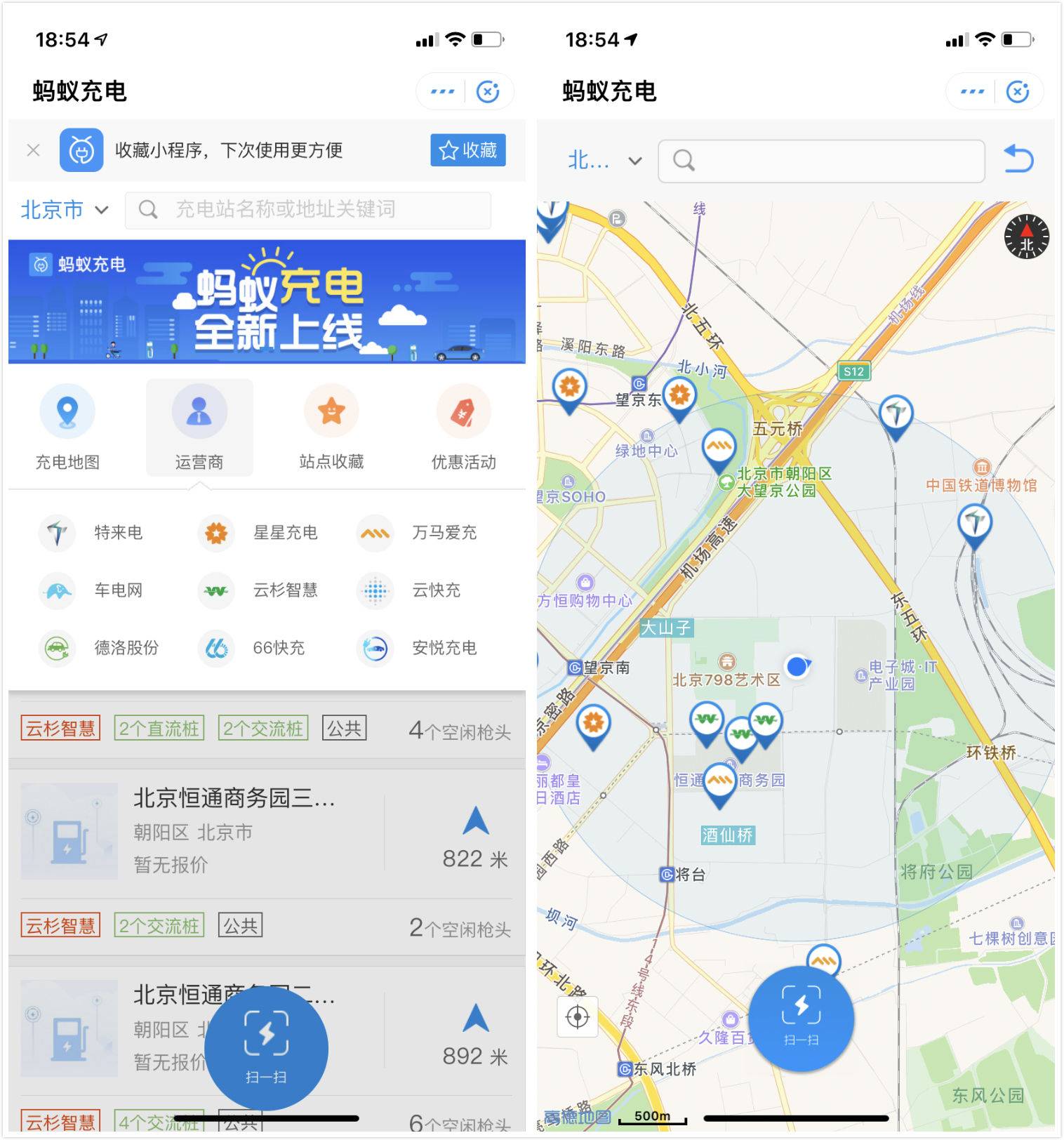The width and height of the screenshot is (1064, 1140).
Task: Filter by operator 特来电
Action: 91,533
